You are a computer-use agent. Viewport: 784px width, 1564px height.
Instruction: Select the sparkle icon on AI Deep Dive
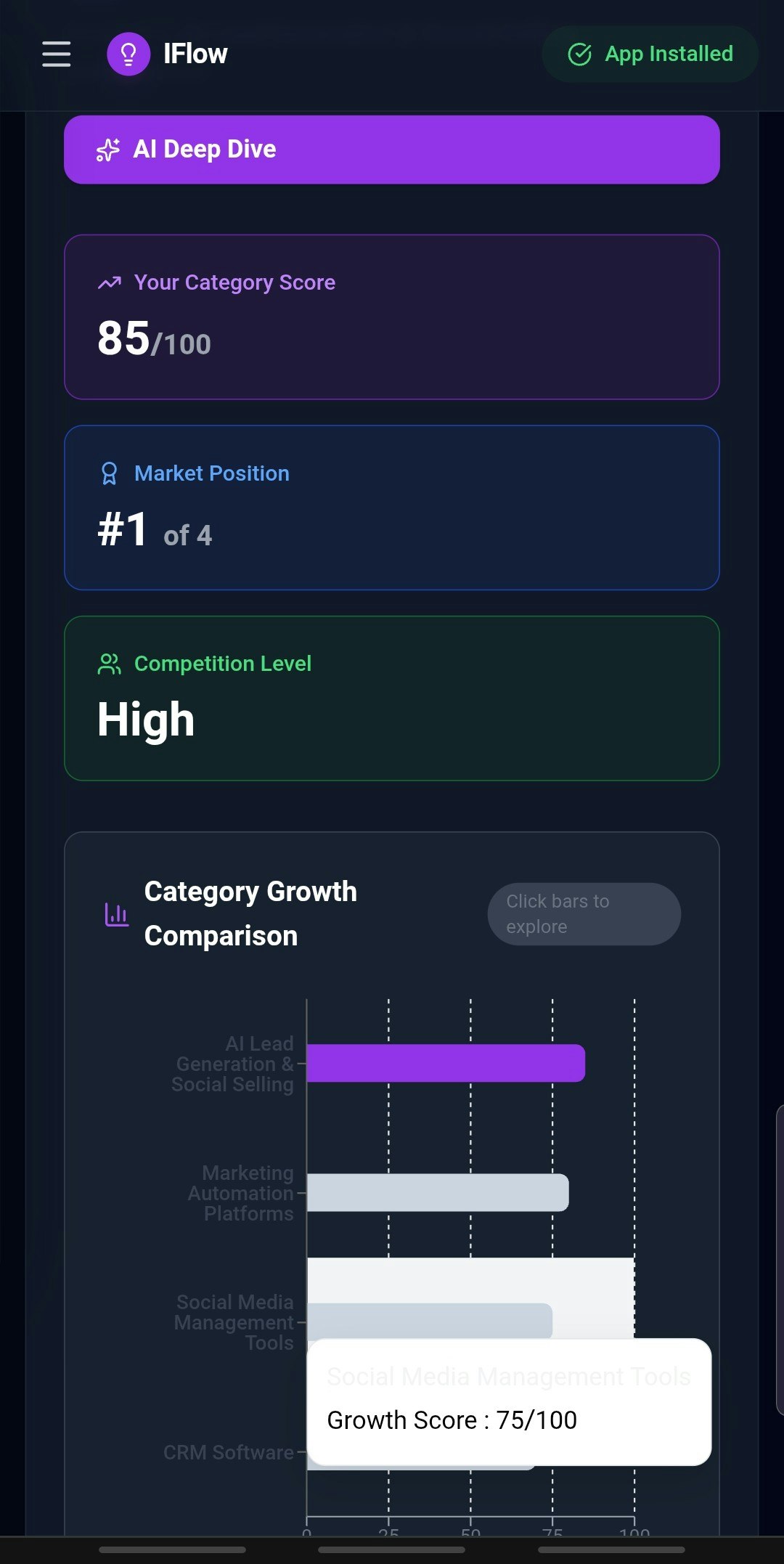point(107,150)
